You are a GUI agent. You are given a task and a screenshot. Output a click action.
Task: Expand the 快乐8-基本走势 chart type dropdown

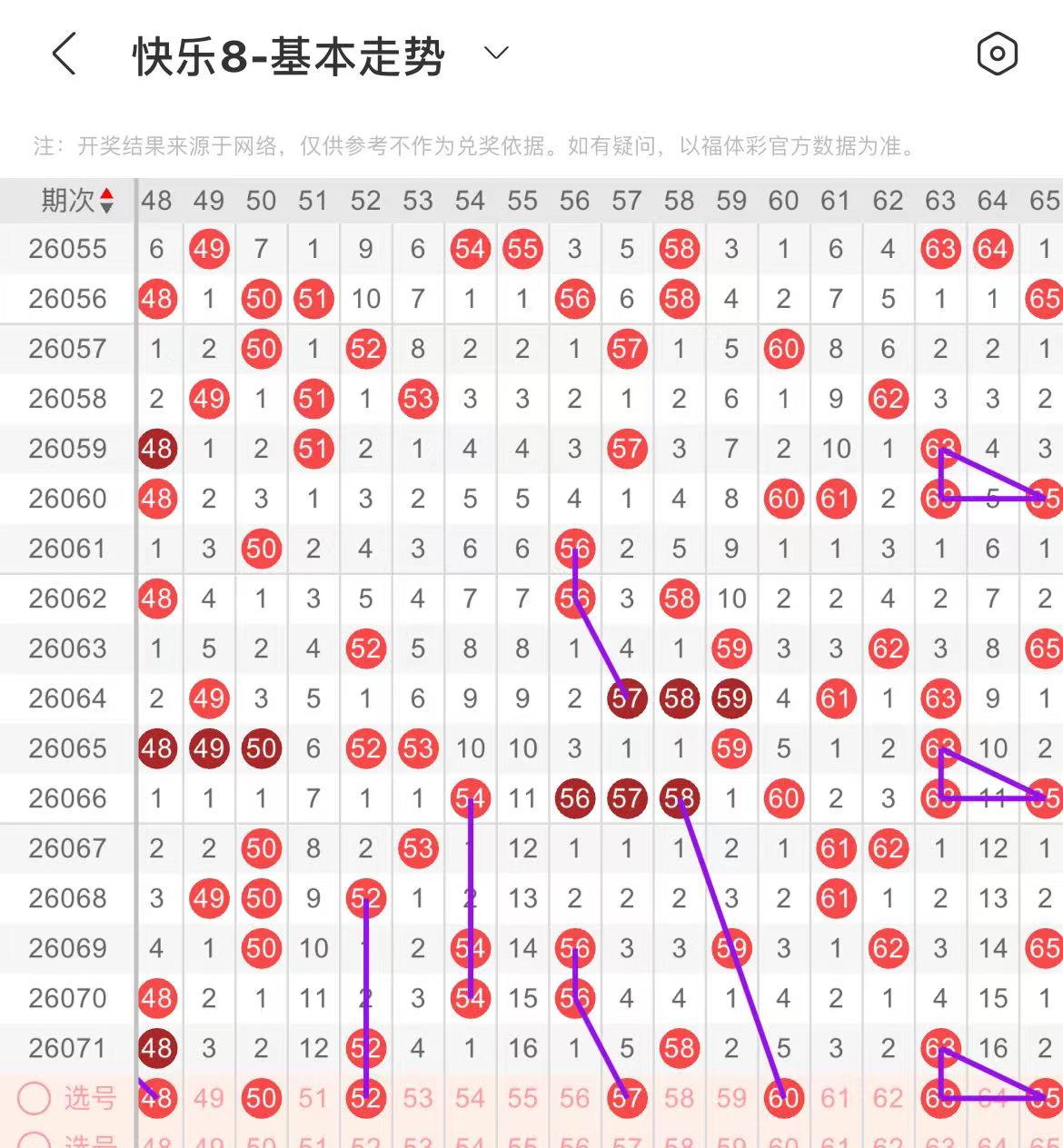(x=496, y=54)
